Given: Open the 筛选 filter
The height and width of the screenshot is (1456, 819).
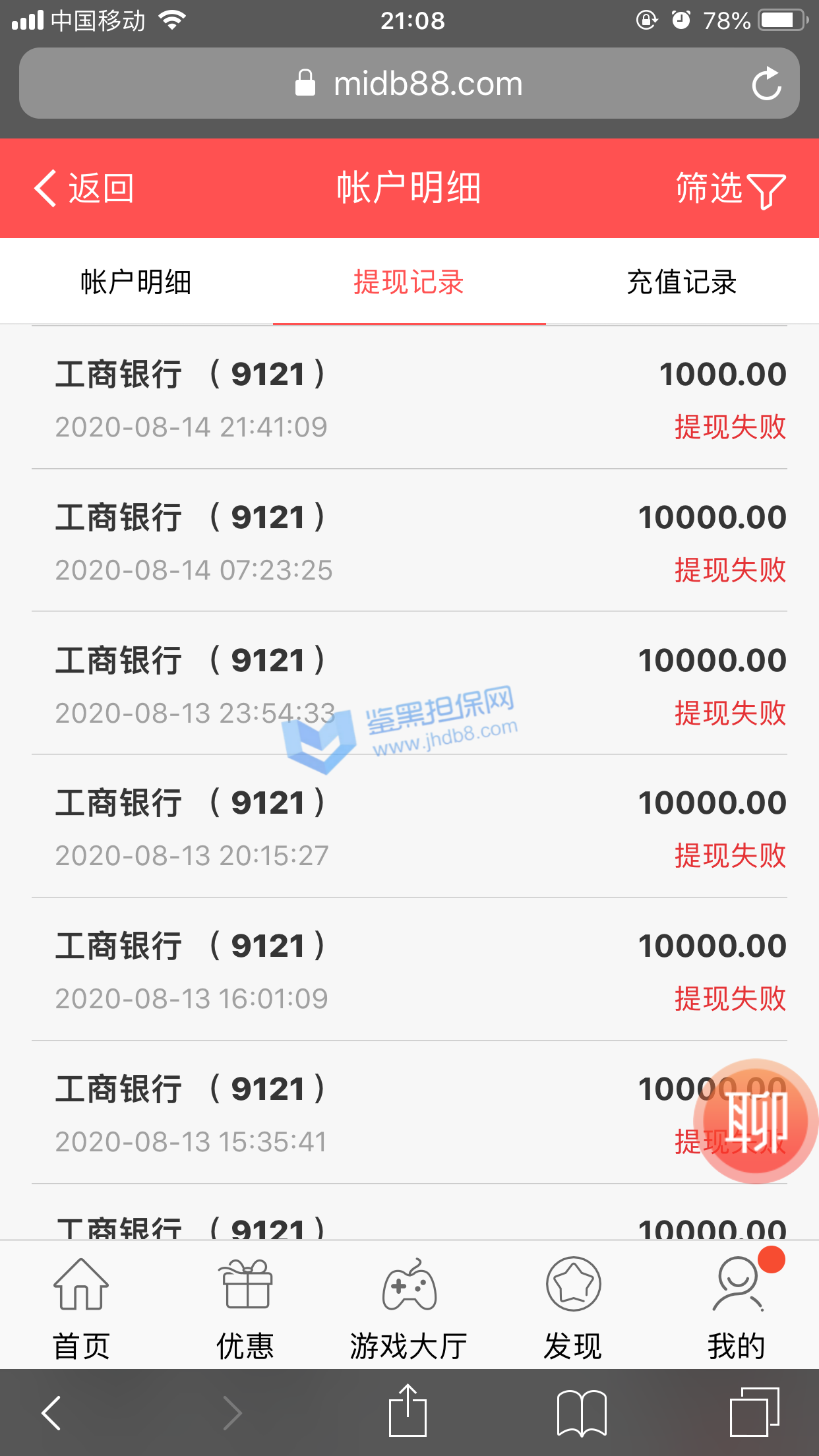Looking at the screenshot, I should tap(730, 189).
